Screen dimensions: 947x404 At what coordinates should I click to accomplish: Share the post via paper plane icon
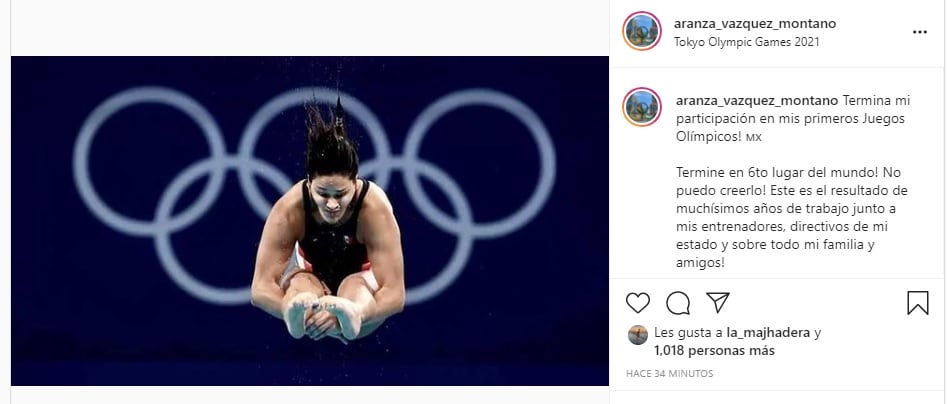717,302
